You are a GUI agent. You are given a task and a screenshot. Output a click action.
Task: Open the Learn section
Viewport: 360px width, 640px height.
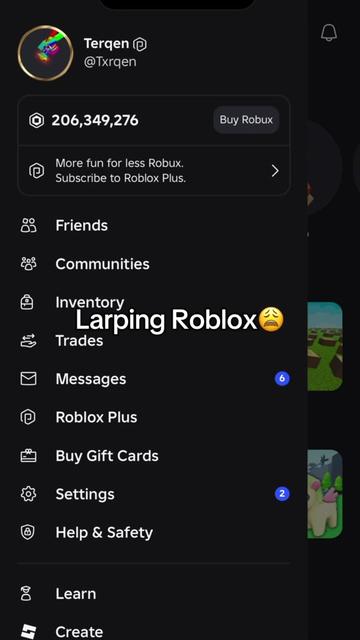pyautogui.click(x=154, y=594)
